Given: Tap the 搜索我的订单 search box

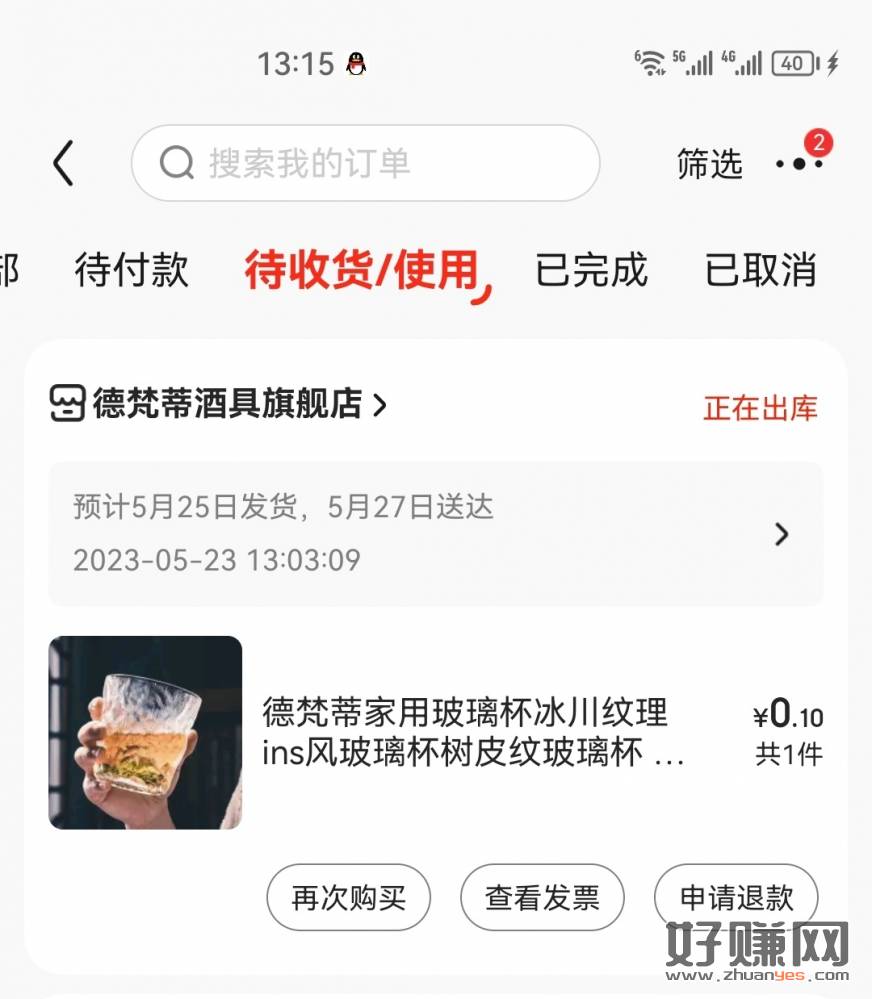Looking at the screenshot, I should tap(365, 163).
